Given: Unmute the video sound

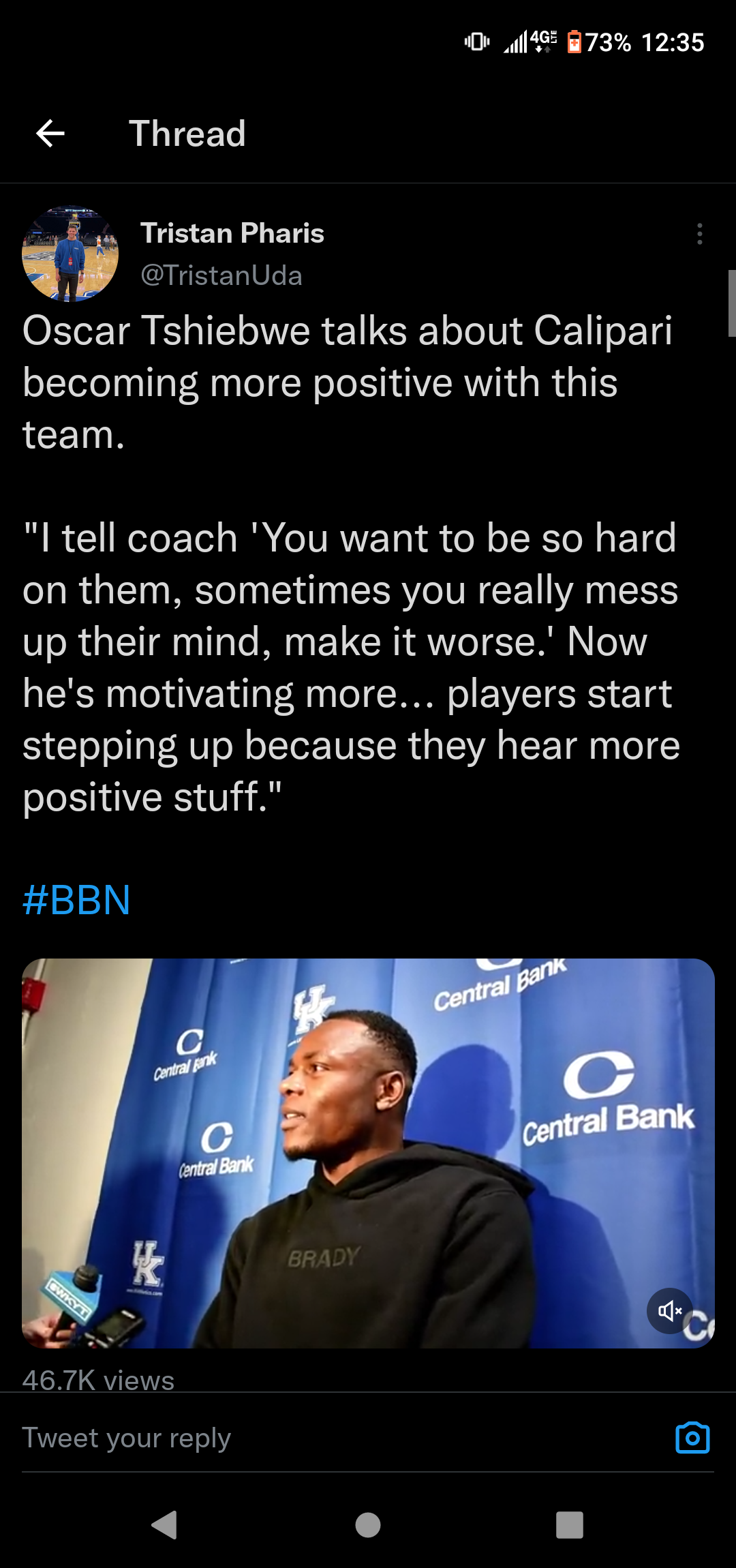Looking at the screenshot, I should click(x=669, y=1310).
